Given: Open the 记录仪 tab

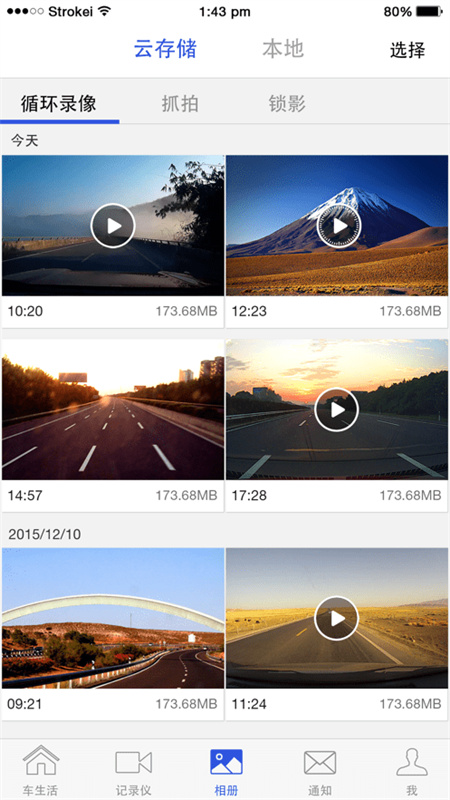Looking at the screenshot, I should pos(133,771).
